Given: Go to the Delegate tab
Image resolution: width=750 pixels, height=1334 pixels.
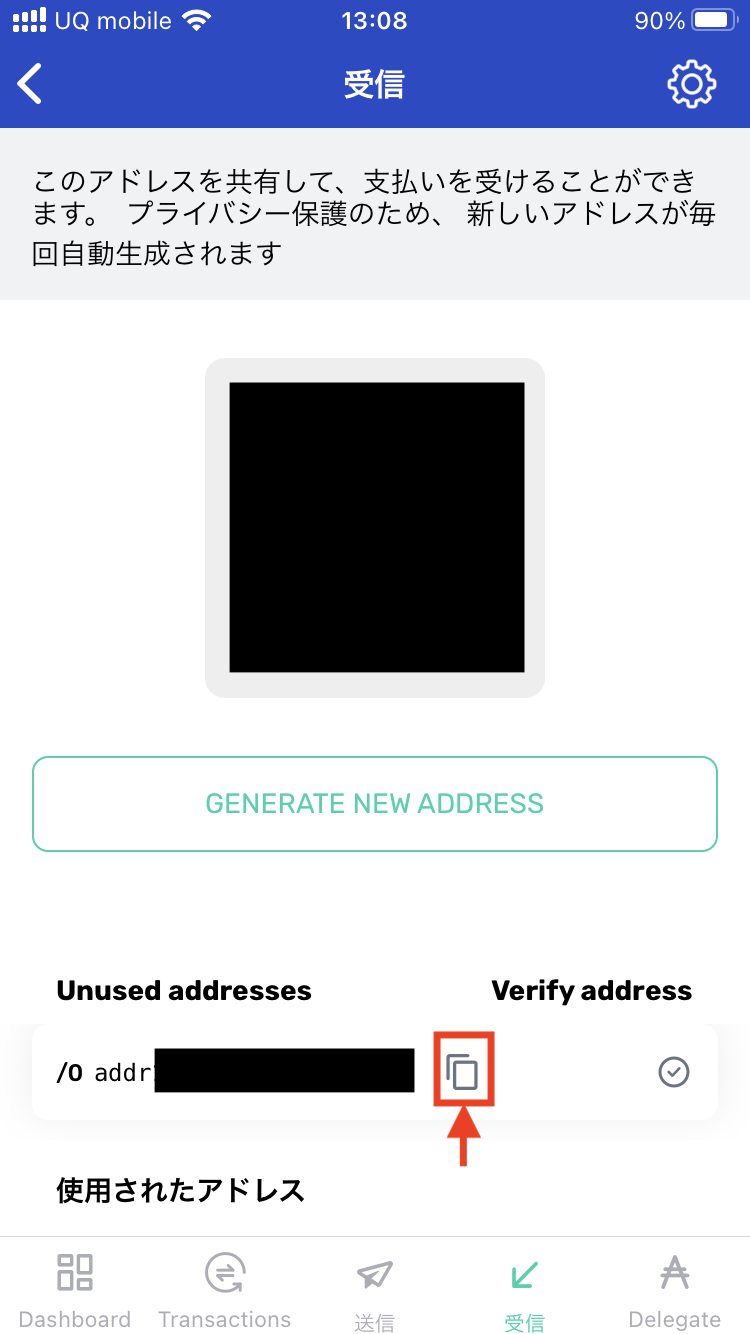Looking at the screenshot, I should pos(675,1290).
